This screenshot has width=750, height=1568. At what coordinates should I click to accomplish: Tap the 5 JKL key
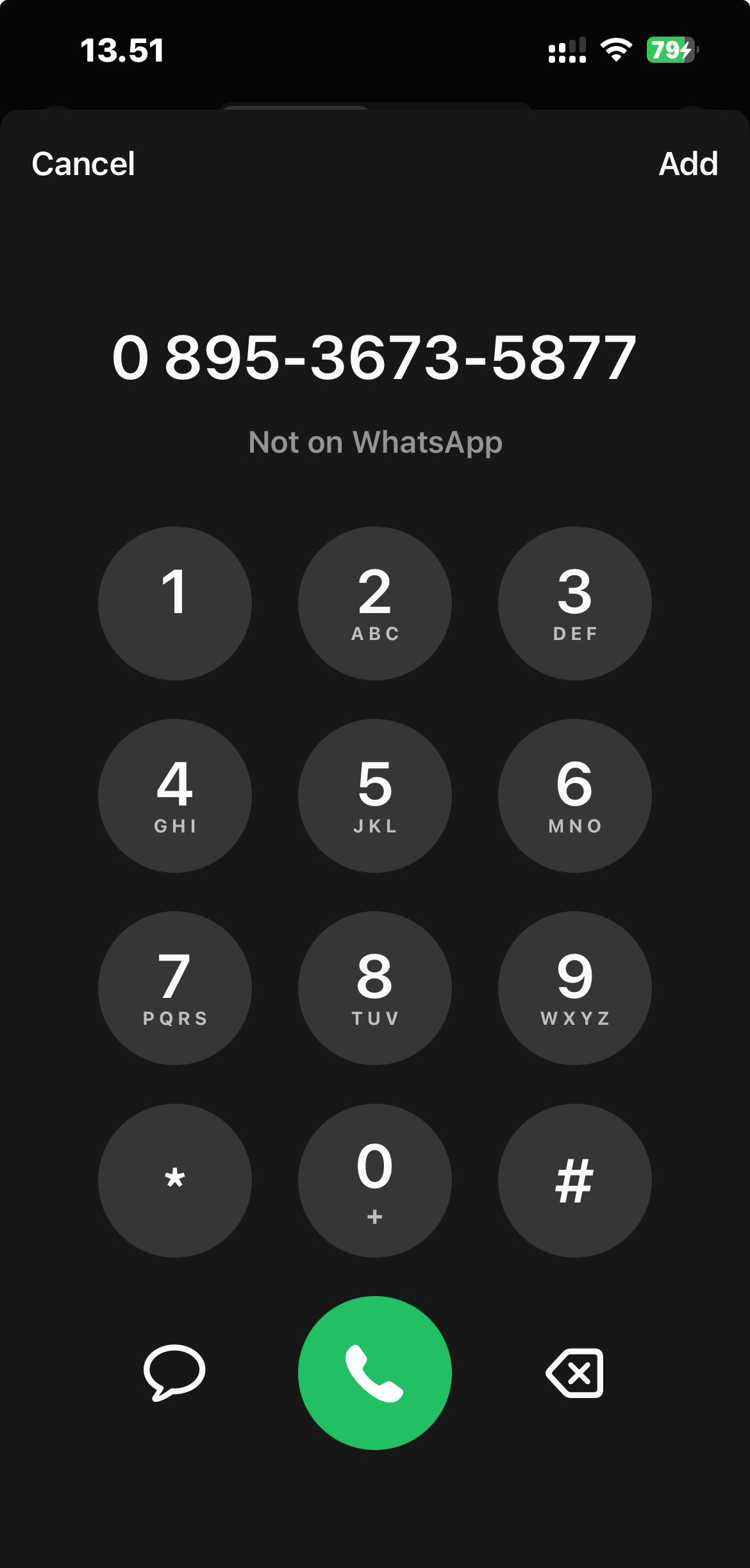click(375, 796)
